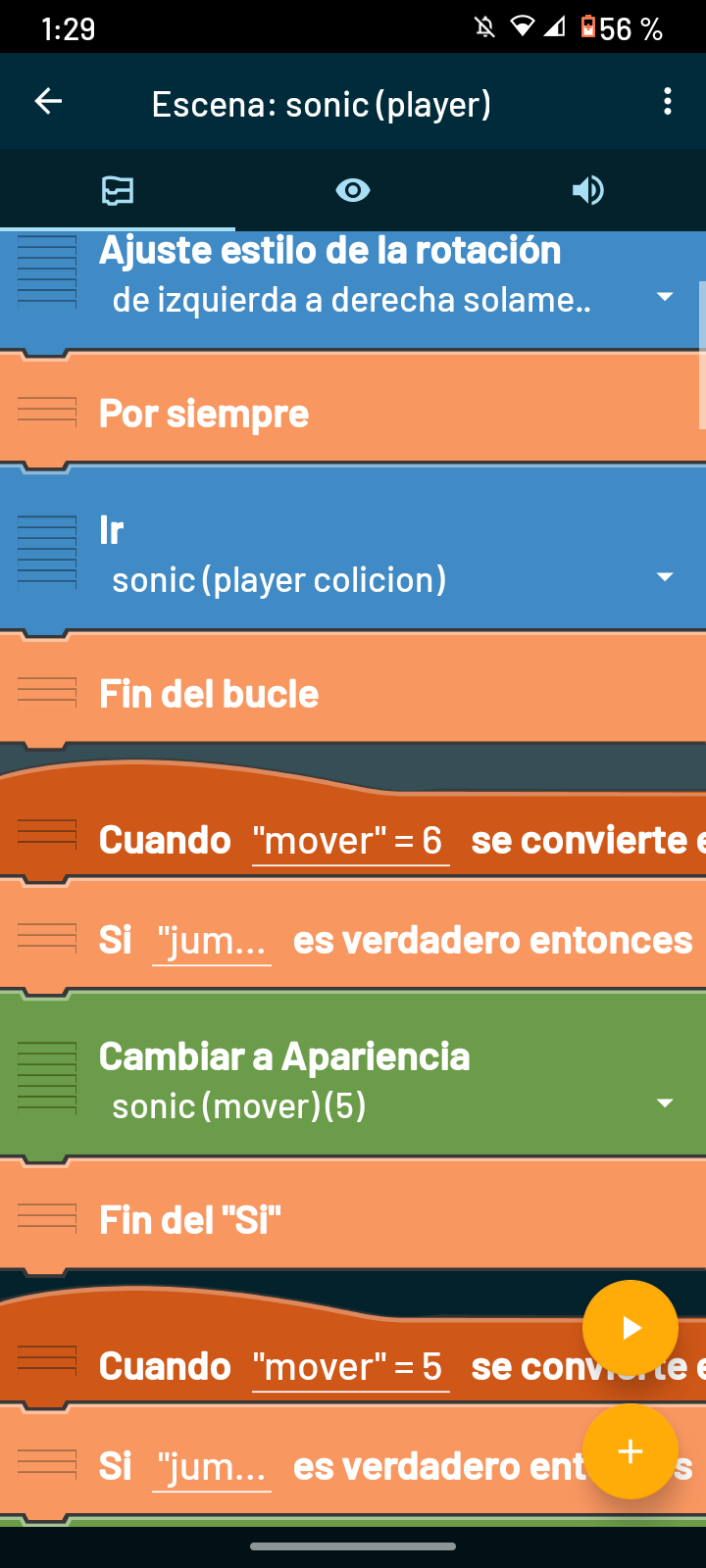Edit the "mover" = 6 formula

point(350,841)
